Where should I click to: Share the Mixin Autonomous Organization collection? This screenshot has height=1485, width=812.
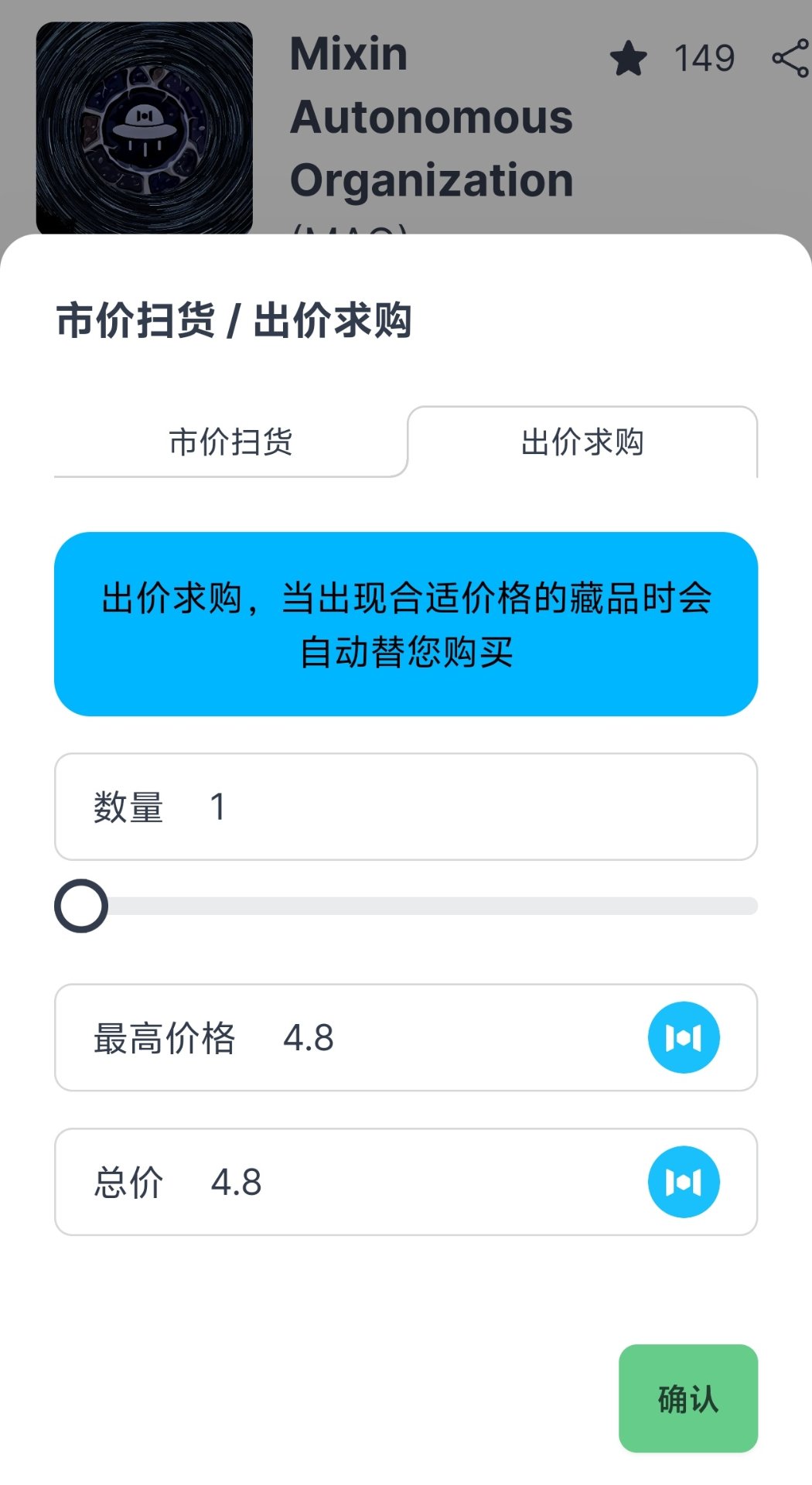[790, 59]
